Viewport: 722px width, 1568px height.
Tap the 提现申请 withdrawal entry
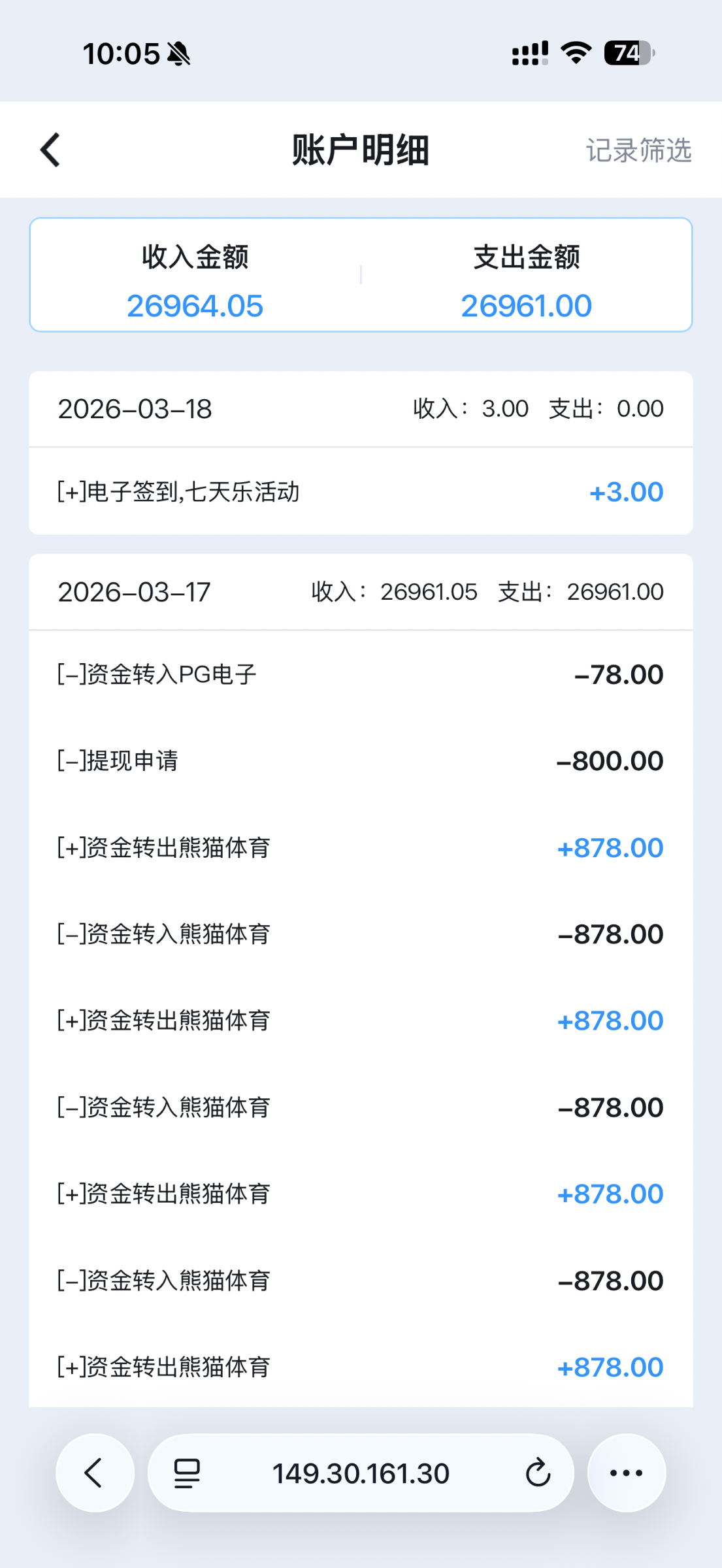click(359, 760)
